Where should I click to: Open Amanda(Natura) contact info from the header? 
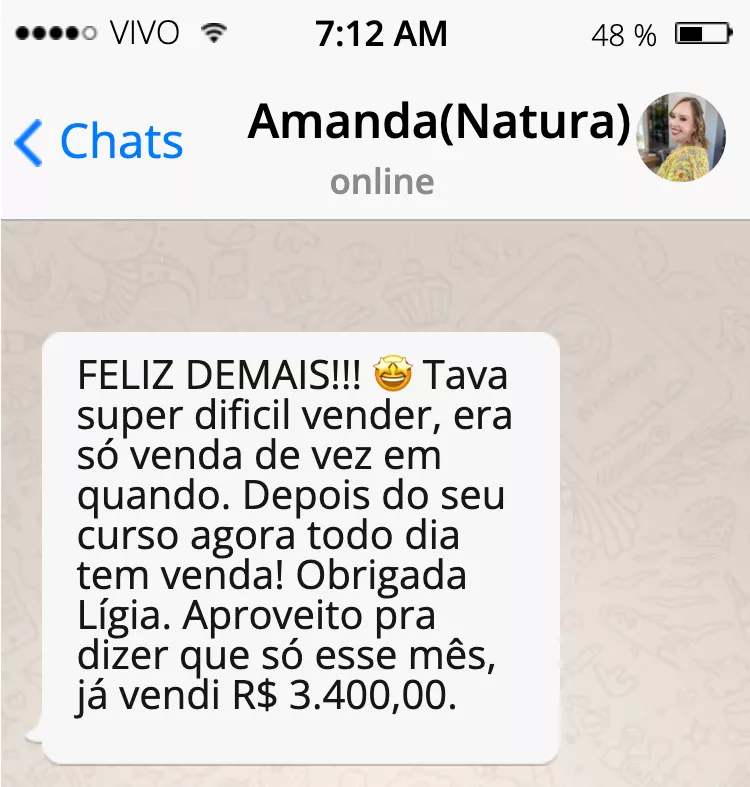tap(438, 124)
